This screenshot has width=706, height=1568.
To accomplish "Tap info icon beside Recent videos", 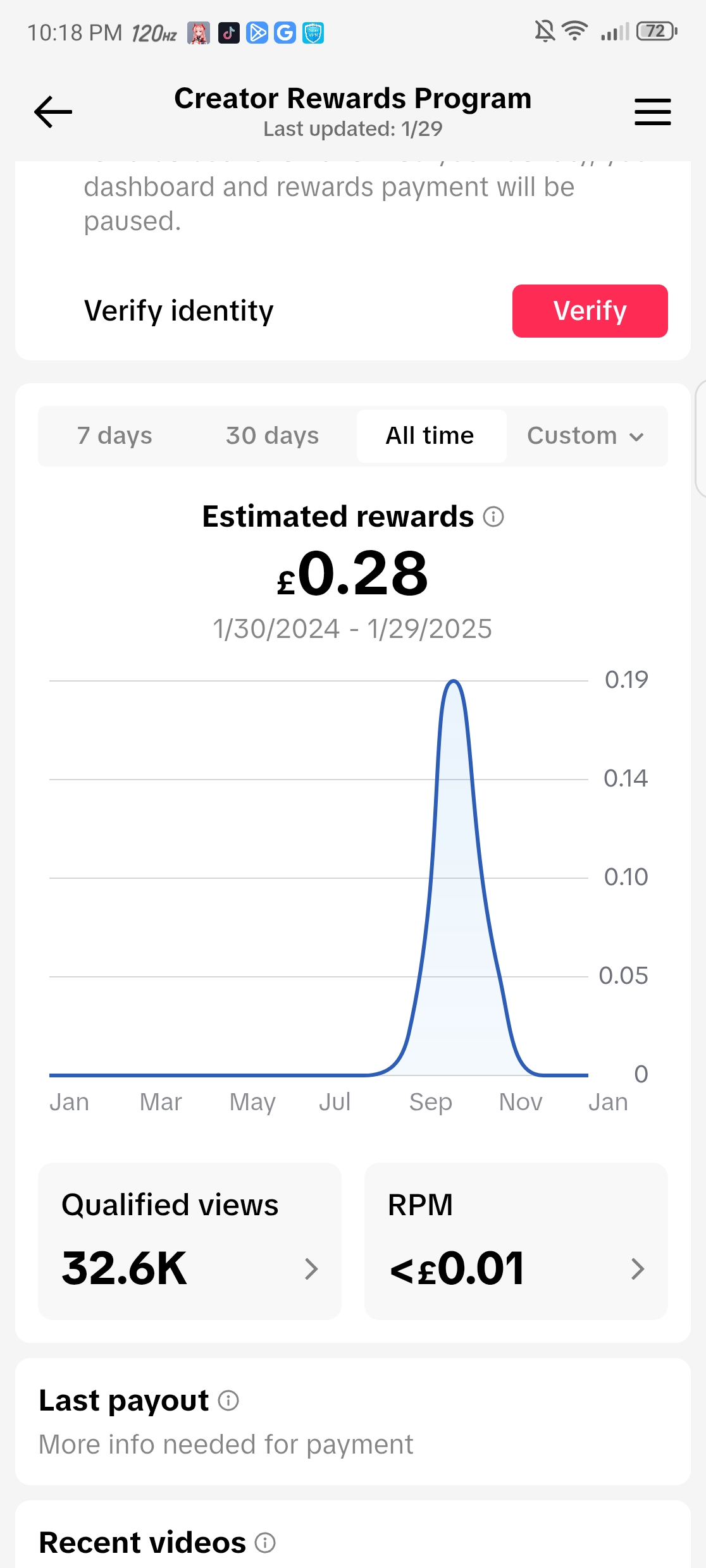I will click(x=265, y=1543).
